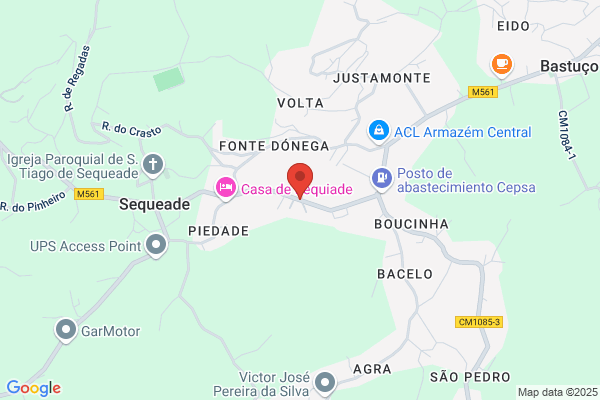
Task: Select Igreja Paroquial de S. Tiago church pin
Action: (153, 165)
